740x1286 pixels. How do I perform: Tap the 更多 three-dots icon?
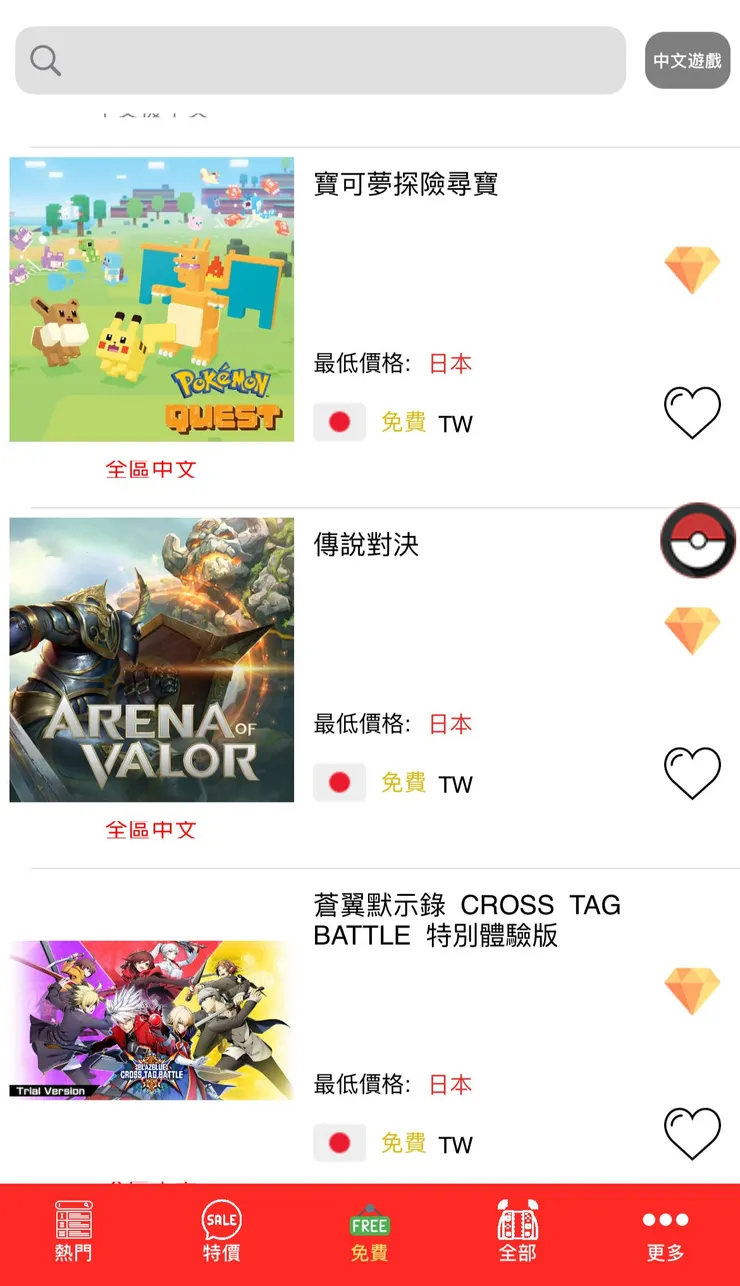pos(664,1219)
